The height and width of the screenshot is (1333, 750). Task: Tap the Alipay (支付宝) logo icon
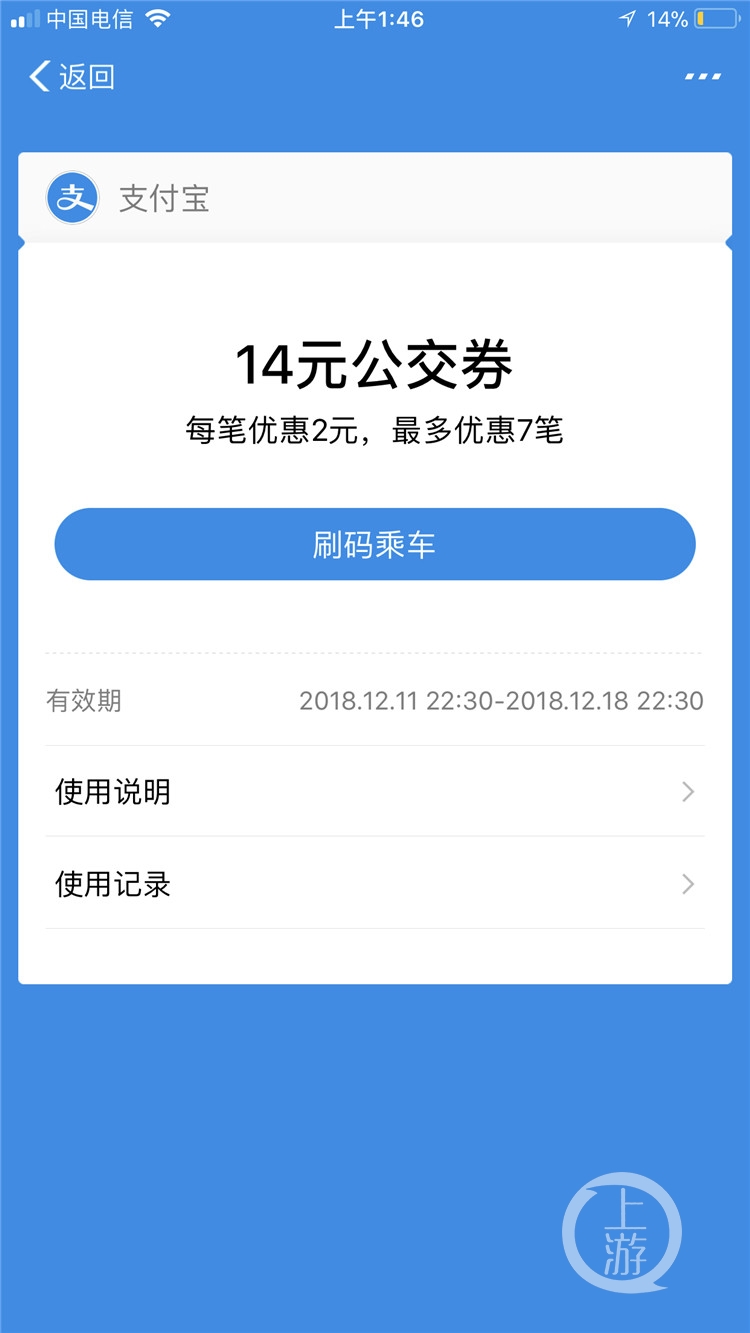(72, 198)
